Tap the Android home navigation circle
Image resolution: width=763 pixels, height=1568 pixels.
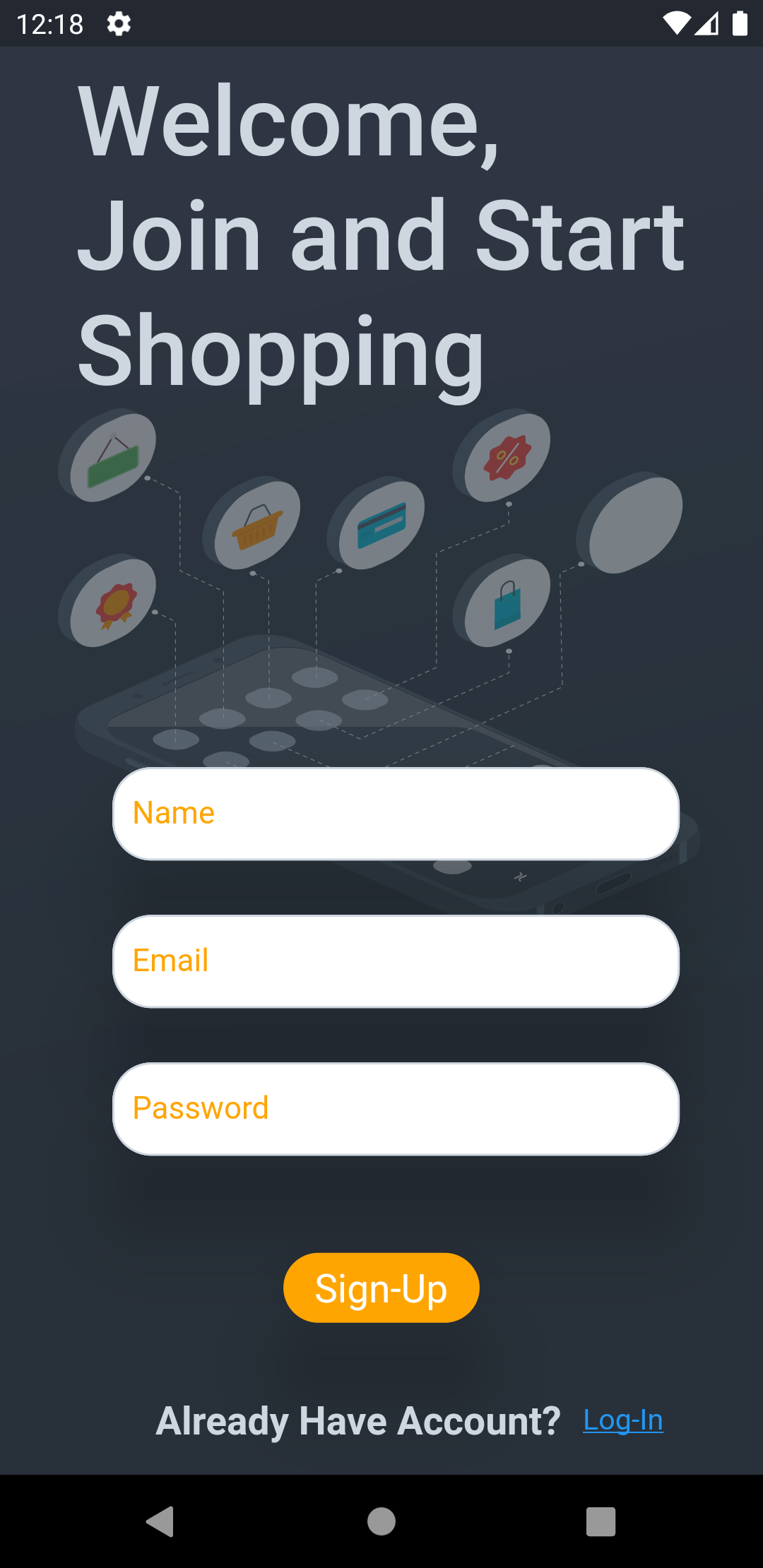(381, 1522)
